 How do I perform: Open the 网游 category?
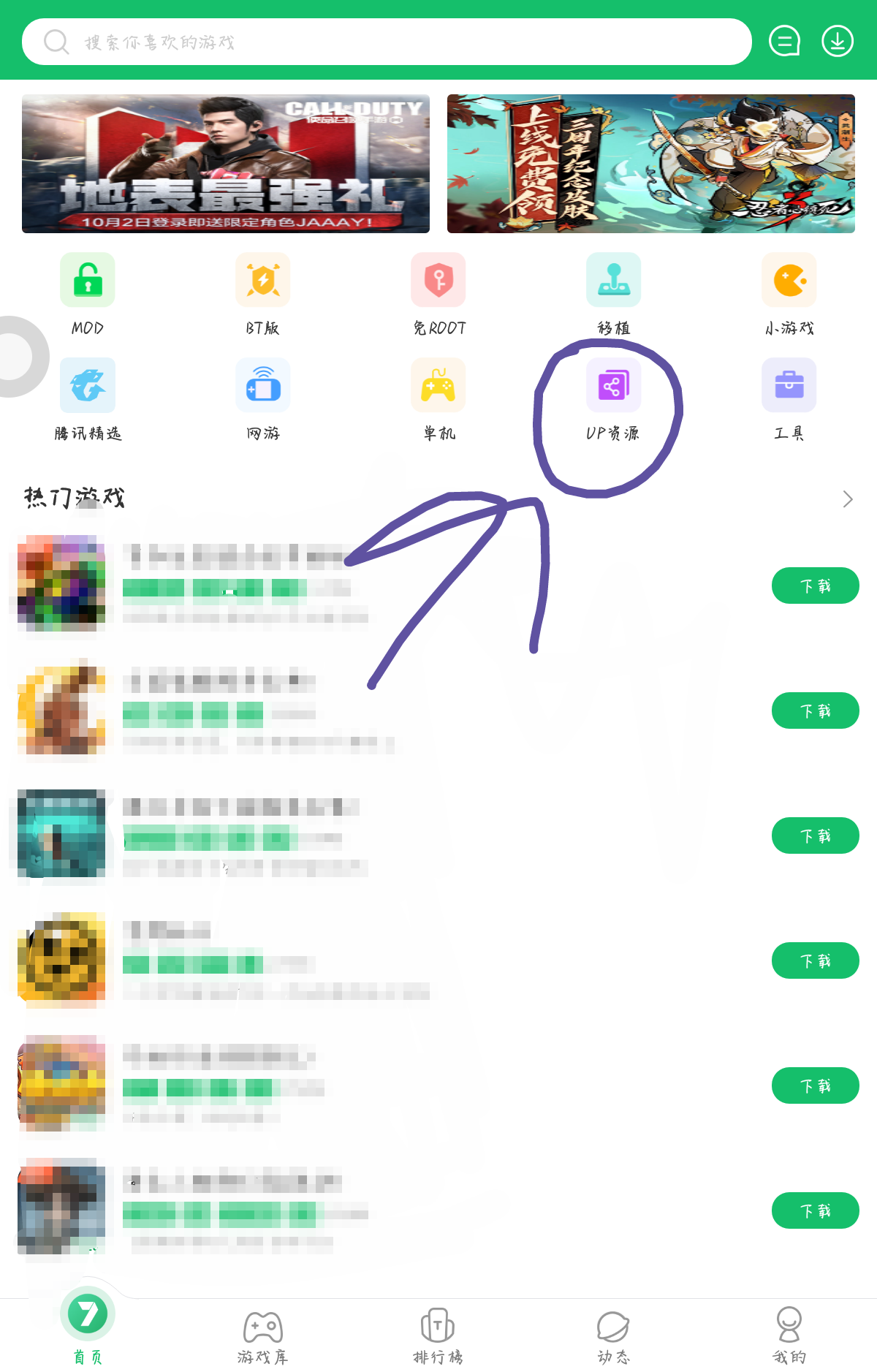pos(263,398)
